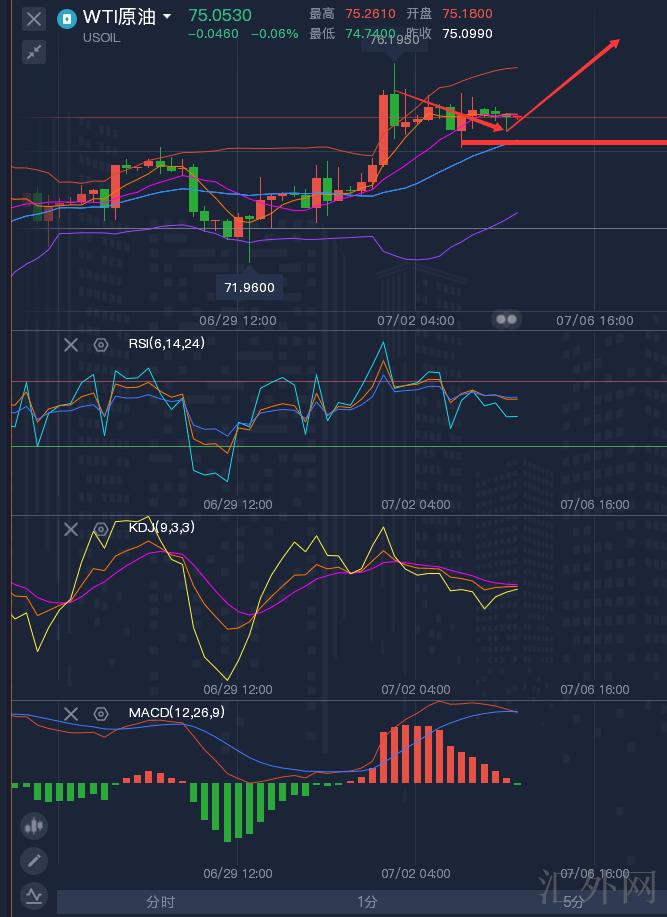Change the candlestick chart type
Image resolution: width=667 pixels, height=917 pixels.
coord(34,827)
